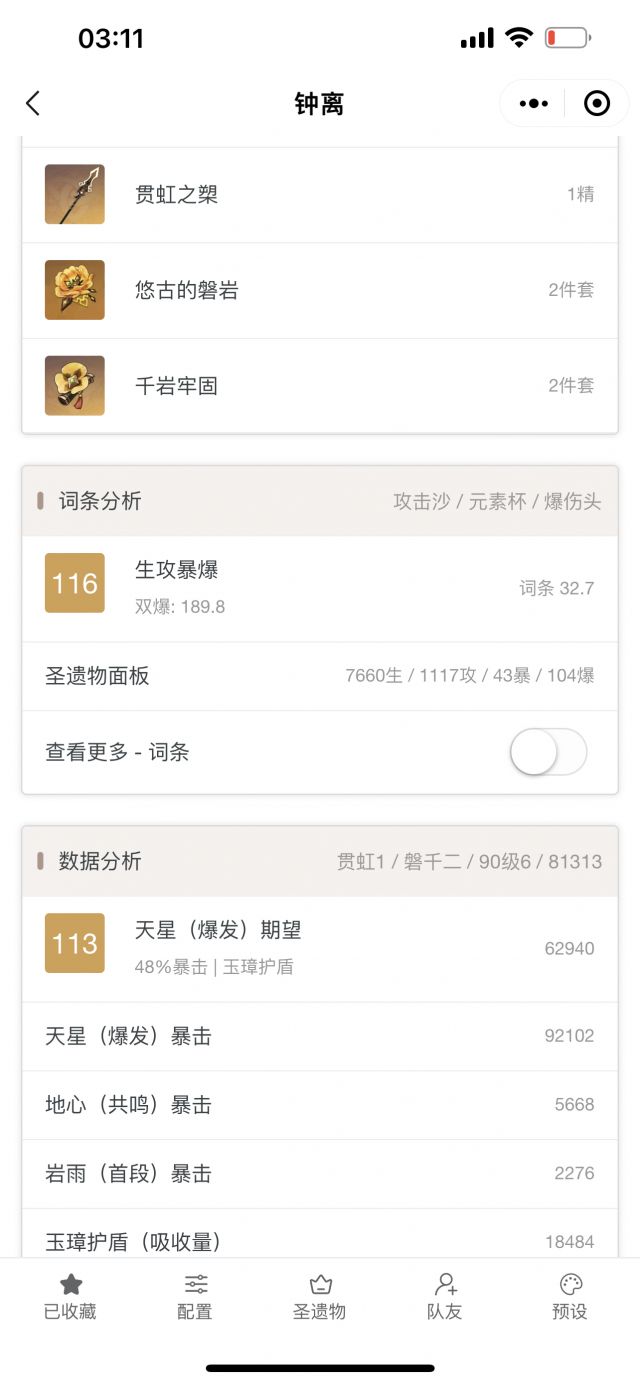Open the 贯虹之槊 weapon row
The width and height of the screenshot is (640, 1384).
320,194
